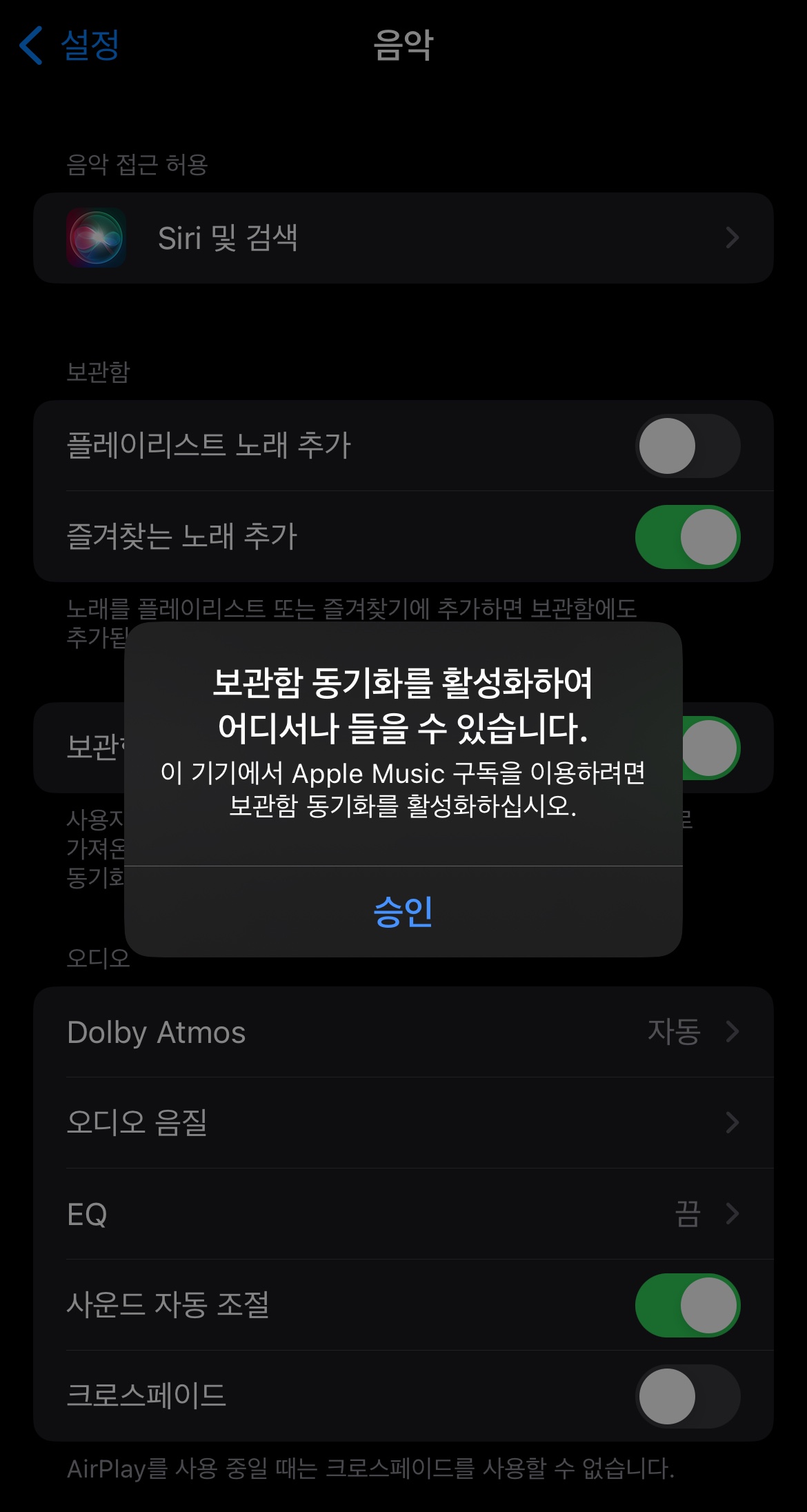This screenshot has height=1512, width=807.
Task: Turn off 즐겨찾는 노래 추가
Action: click(687, 537)
